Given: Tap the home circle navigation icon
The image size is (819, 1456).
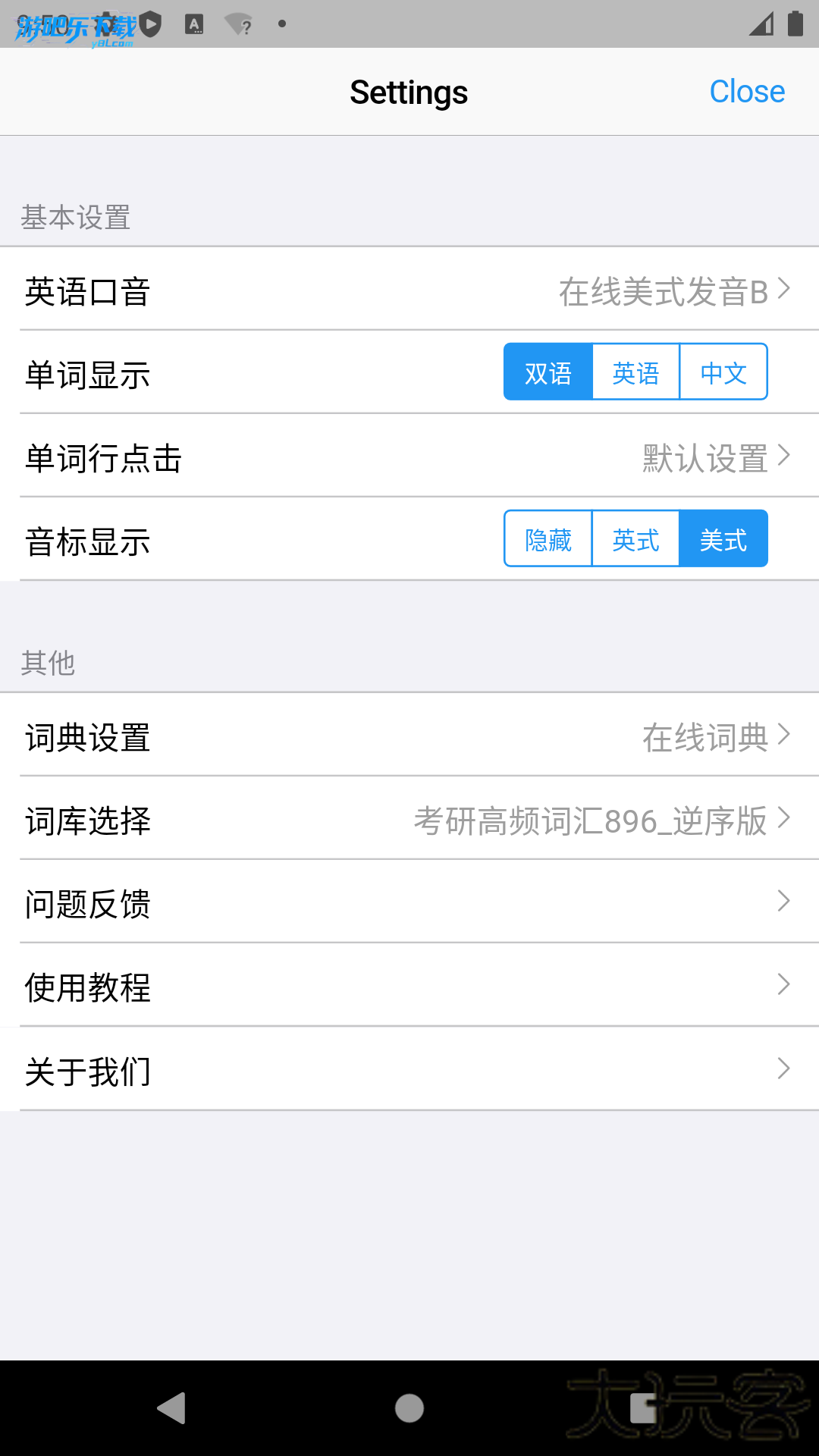Looking at the screenshot, I should coord(409,1408).
